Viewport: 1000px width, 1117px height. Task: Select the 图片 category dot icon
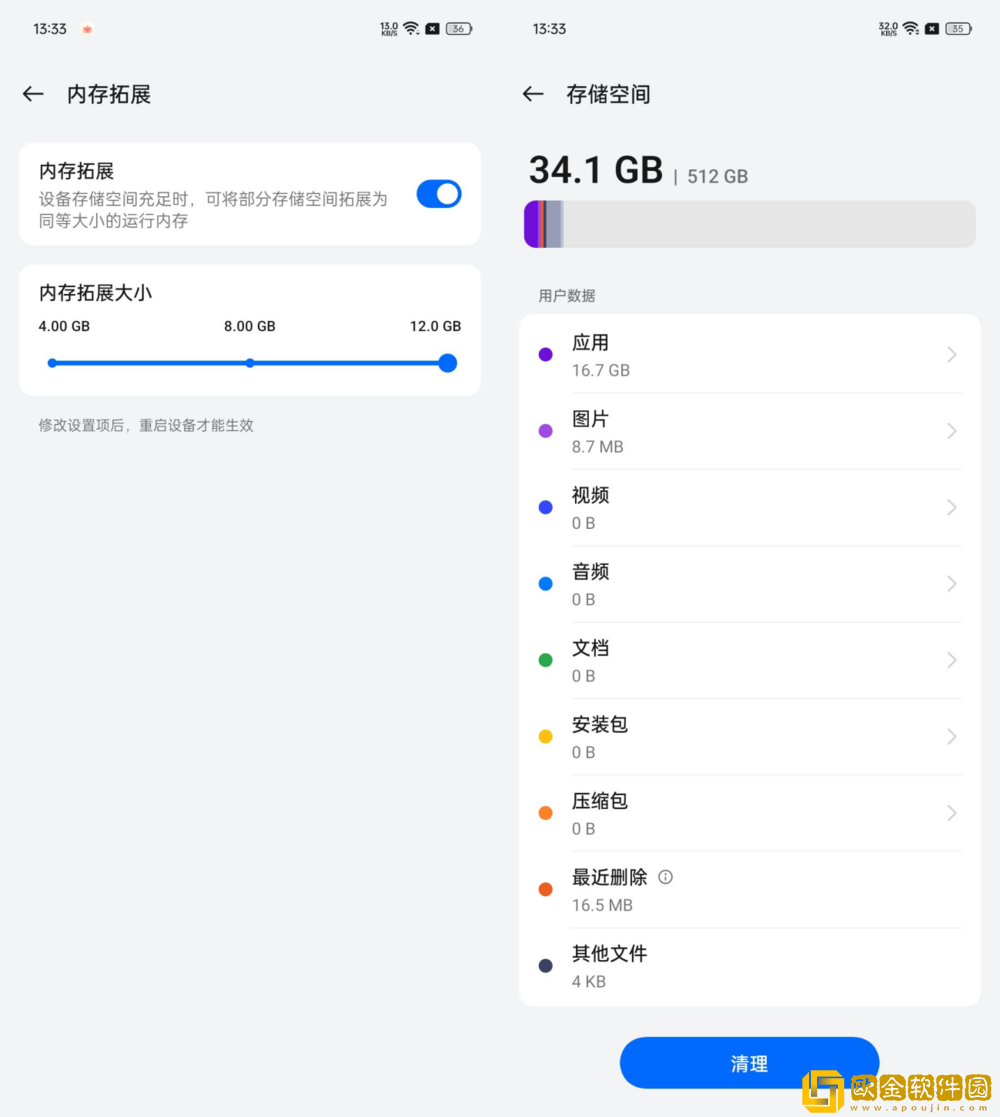545,431
